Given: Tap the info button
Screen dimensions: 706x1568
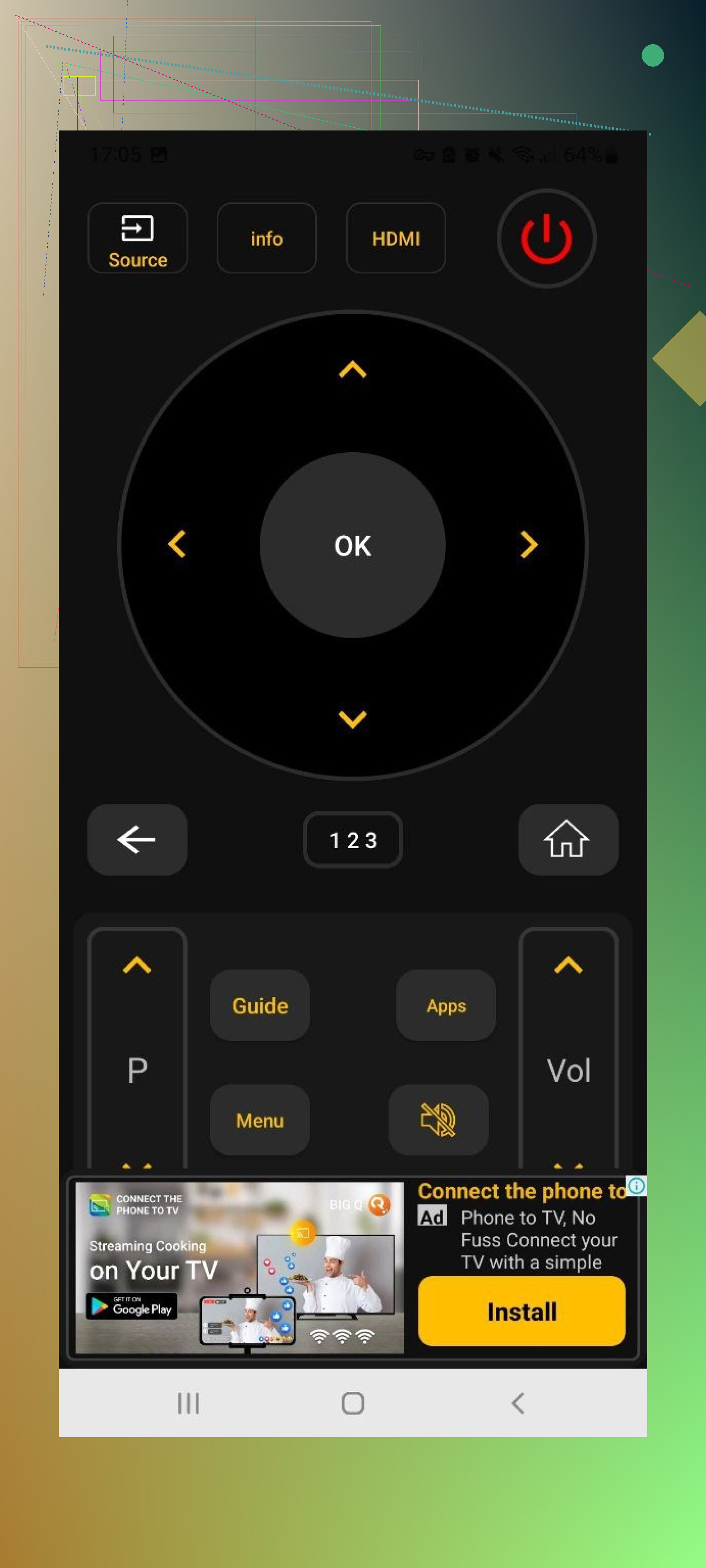Looking at the screenshot, I should pos(266,238).
